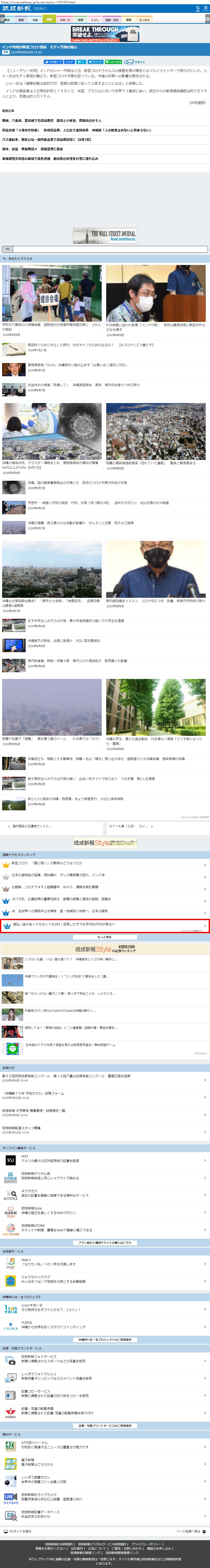The height and width of the screenshot is (1568, 210).
Task: Open the Wall Street Journal ad banner
Action: (105, 236)
